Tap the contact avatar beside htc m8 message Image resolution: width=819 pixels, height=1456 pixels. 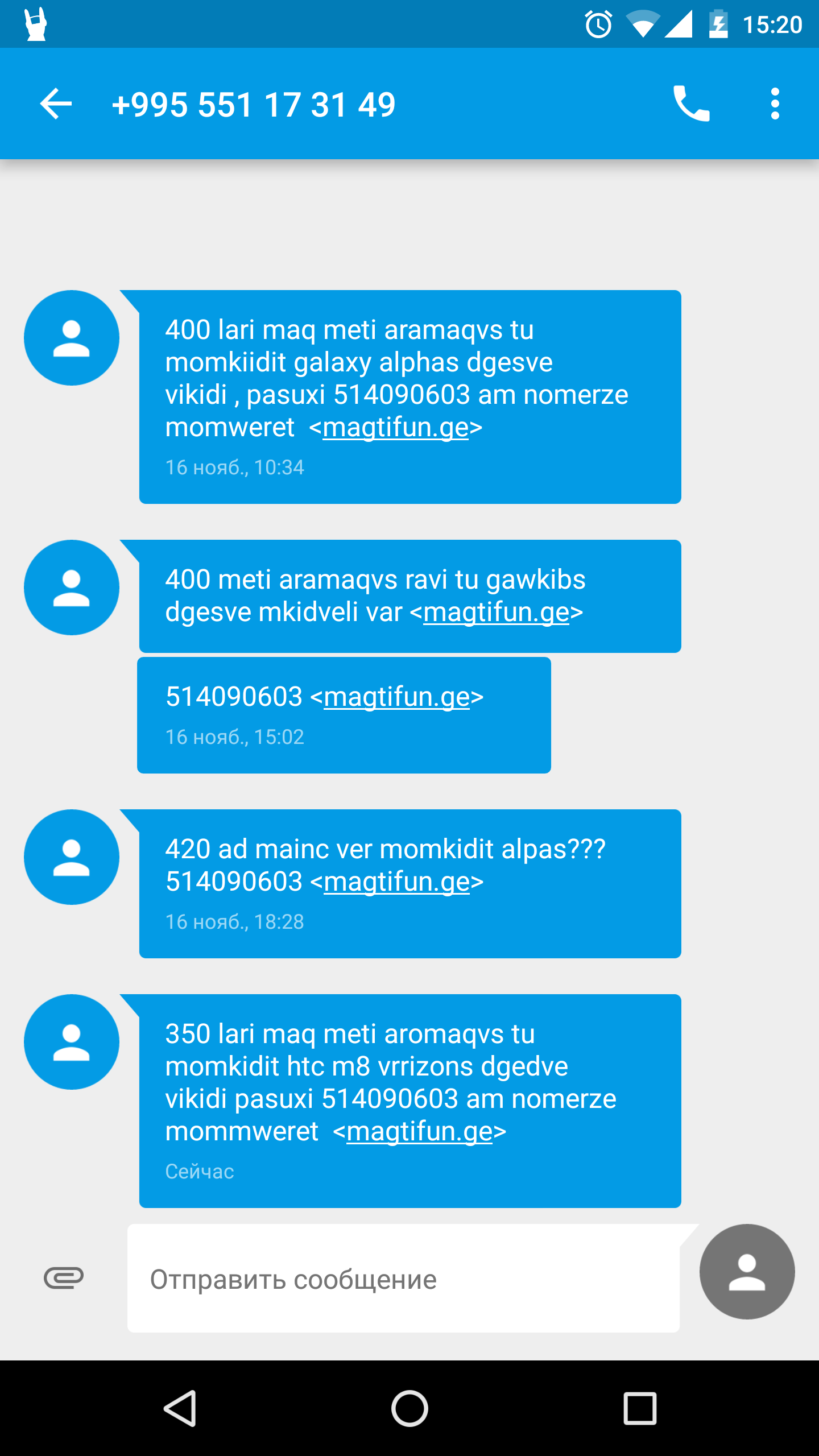(72, 1042)
